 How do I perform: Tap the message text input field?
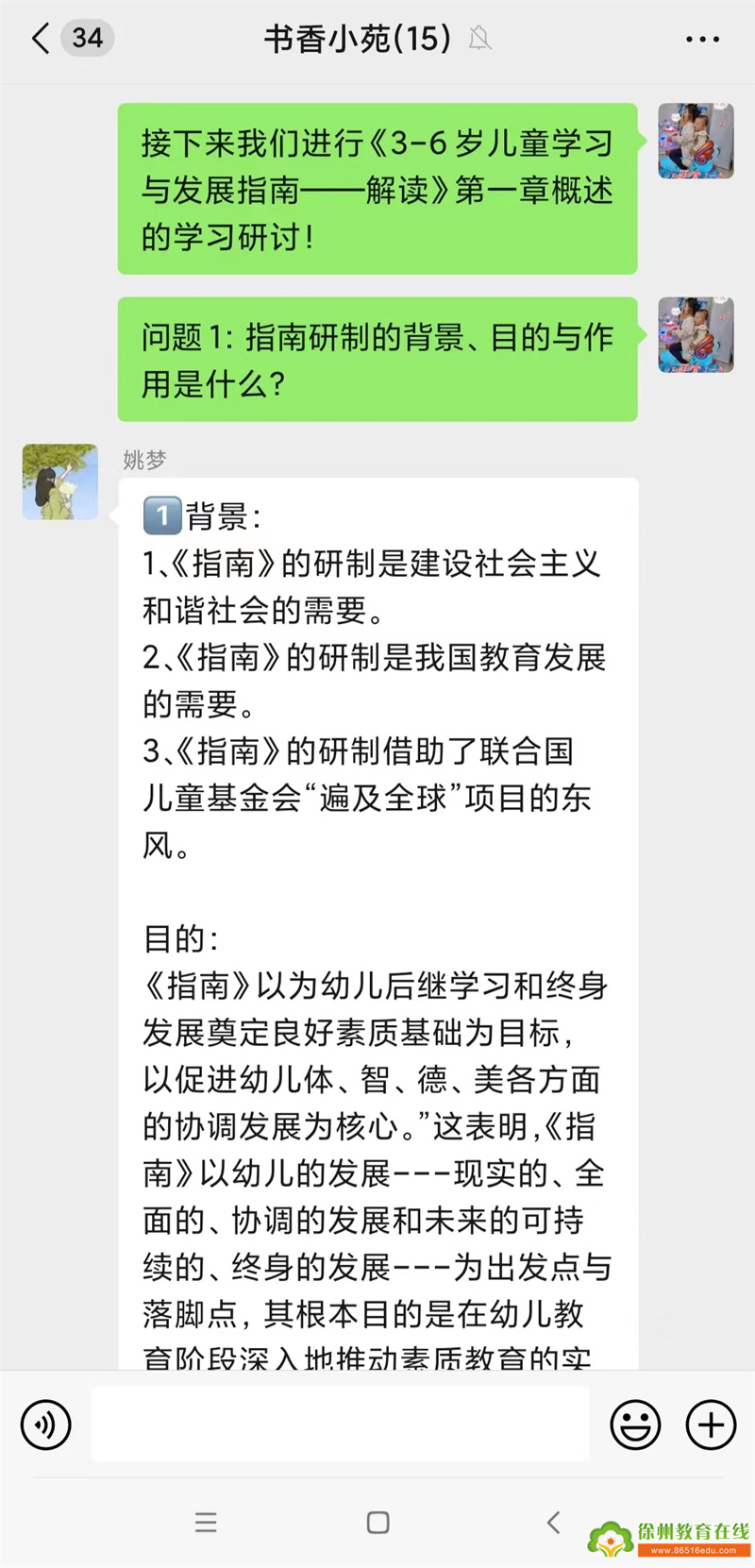tap(340, 1425)
